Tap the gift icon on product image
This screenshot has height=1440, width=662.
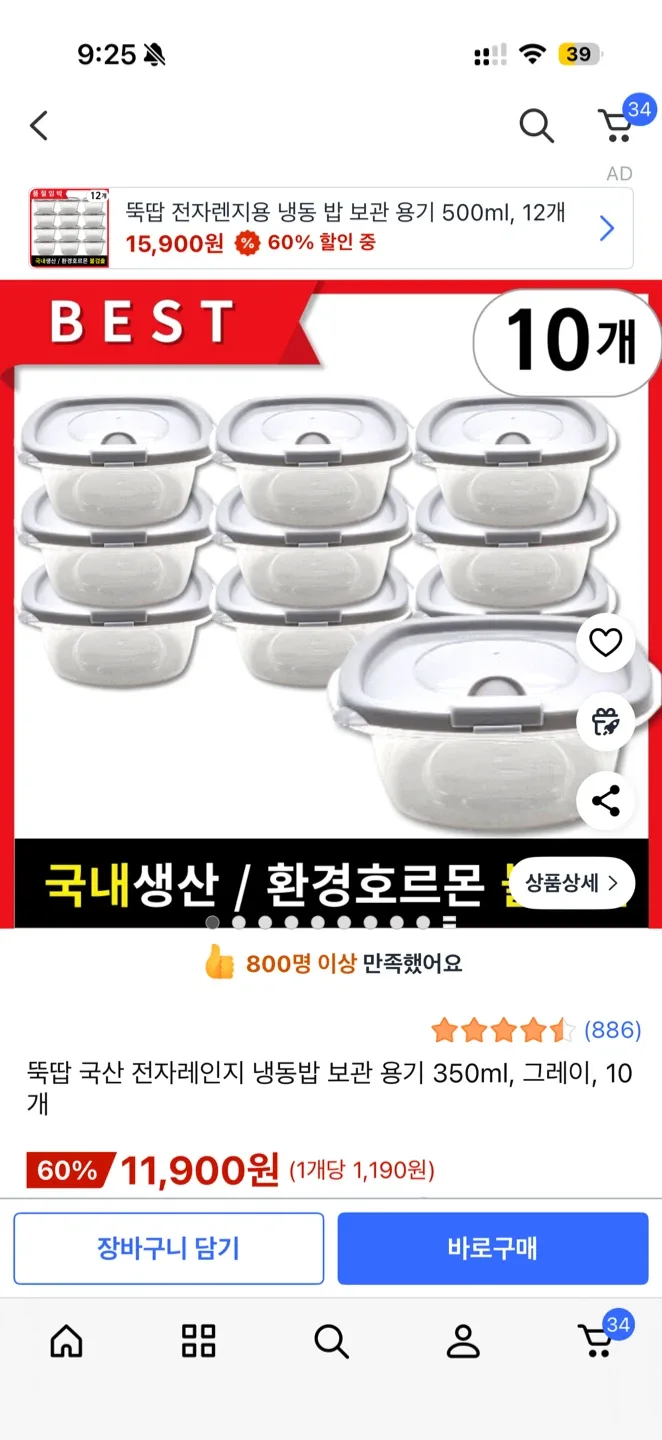(x=605, y=721)
